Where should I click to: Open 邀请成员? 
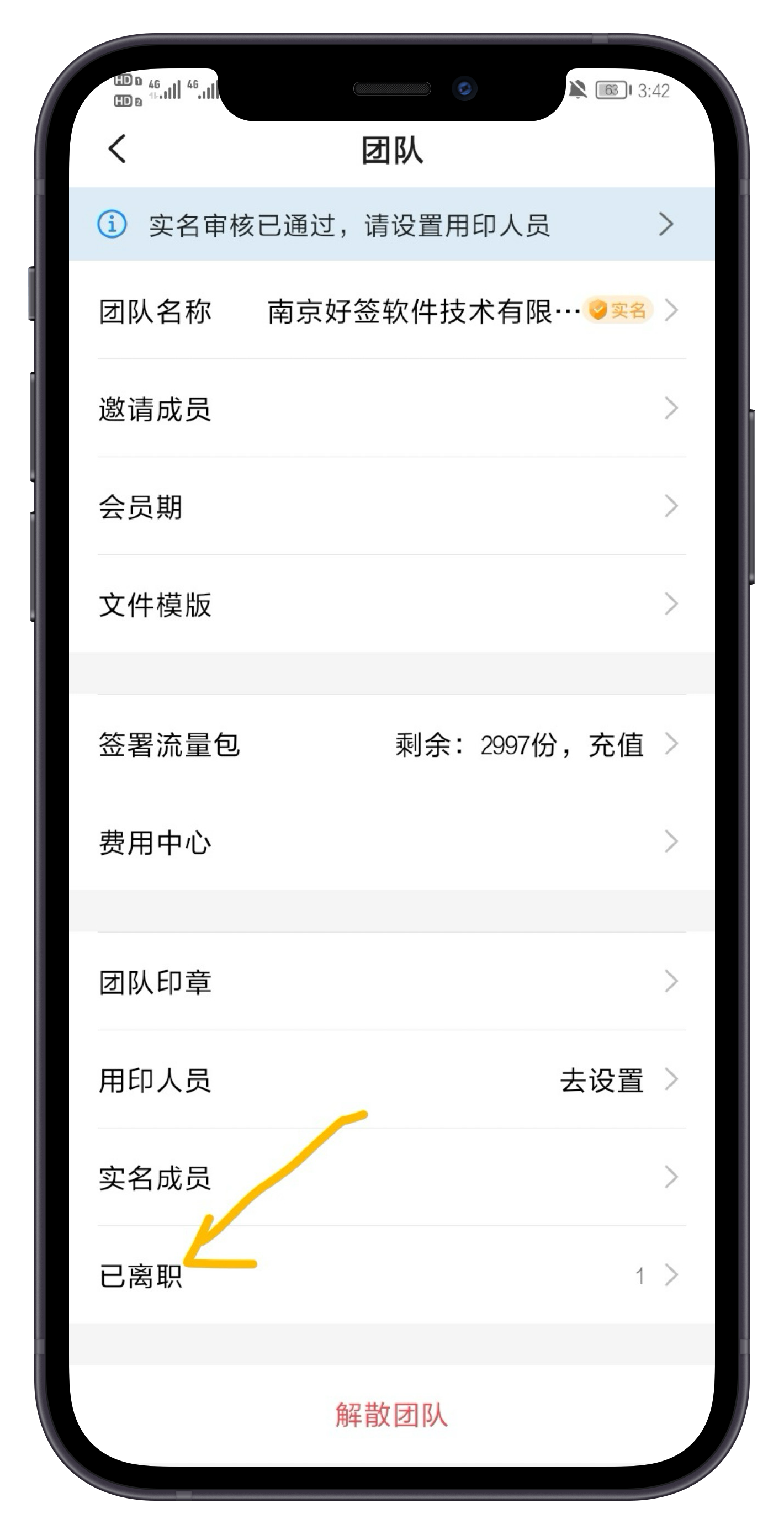tap(391, 409)
